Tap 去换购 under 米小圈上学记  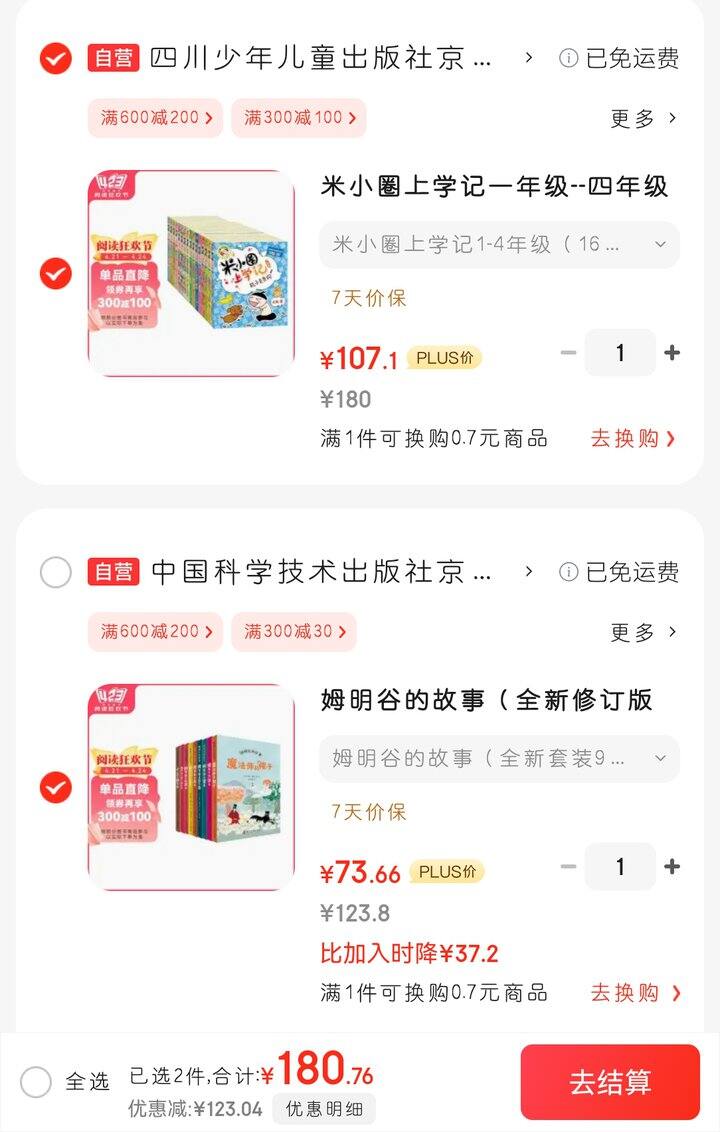633,438
